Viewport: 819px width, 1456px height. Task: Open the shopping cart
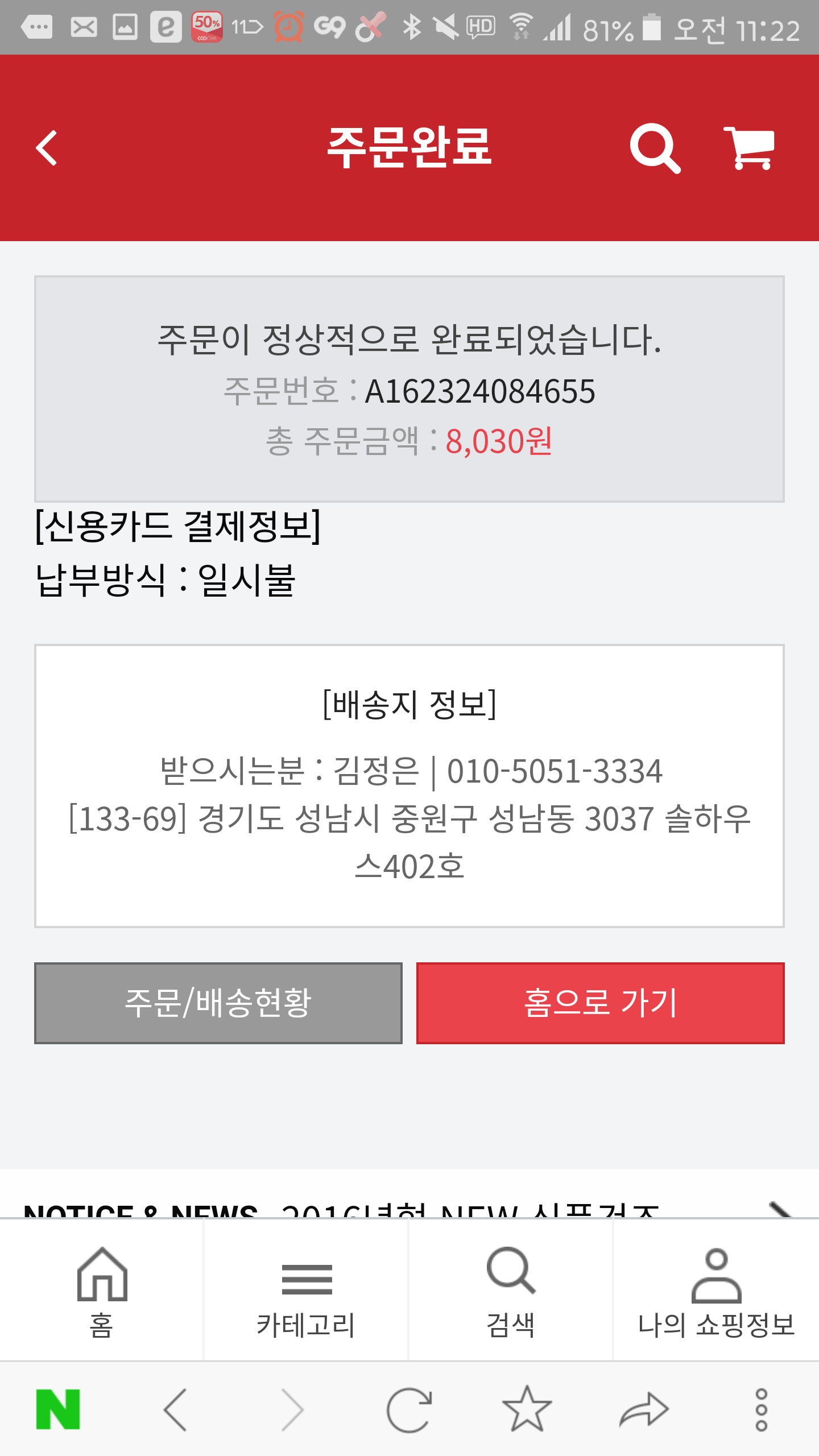click(750, 148)
